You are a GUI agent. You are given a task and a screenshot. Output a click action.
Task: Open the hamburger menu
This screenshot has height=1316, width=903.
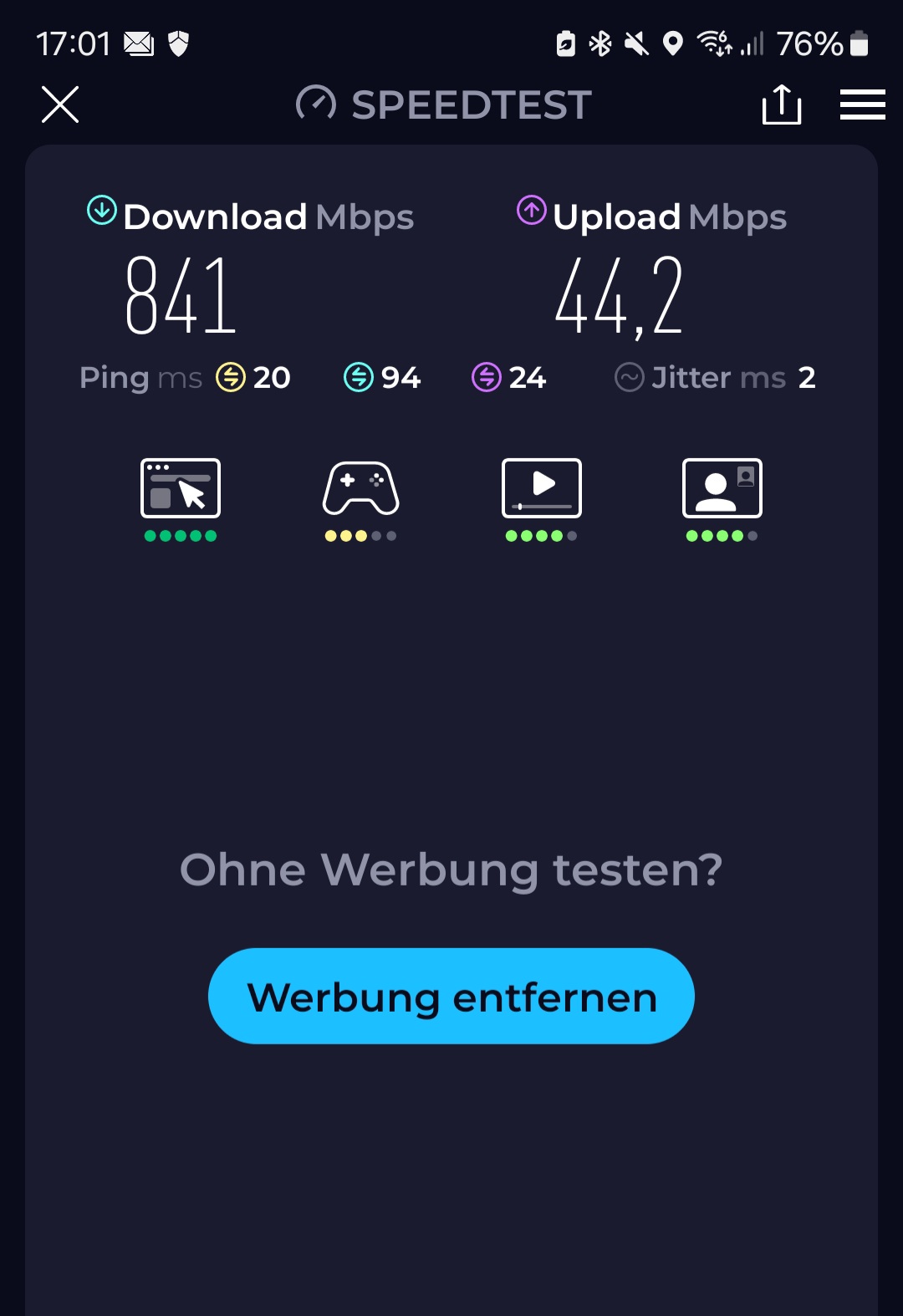click(862, 105)
